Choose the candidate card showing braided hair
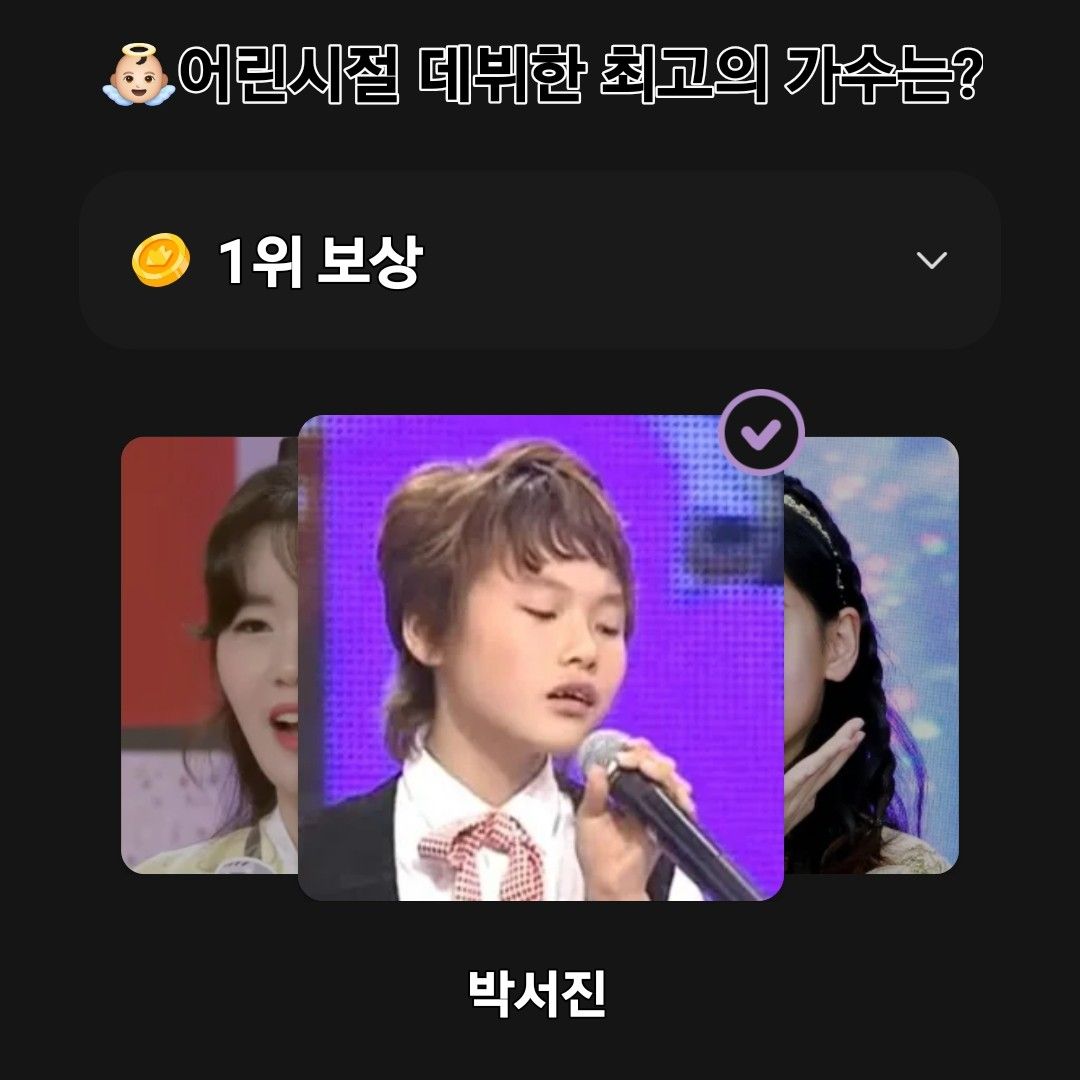Viewport: 1080px width, 1080px height. pyautogui.click(x=870, y=655)
